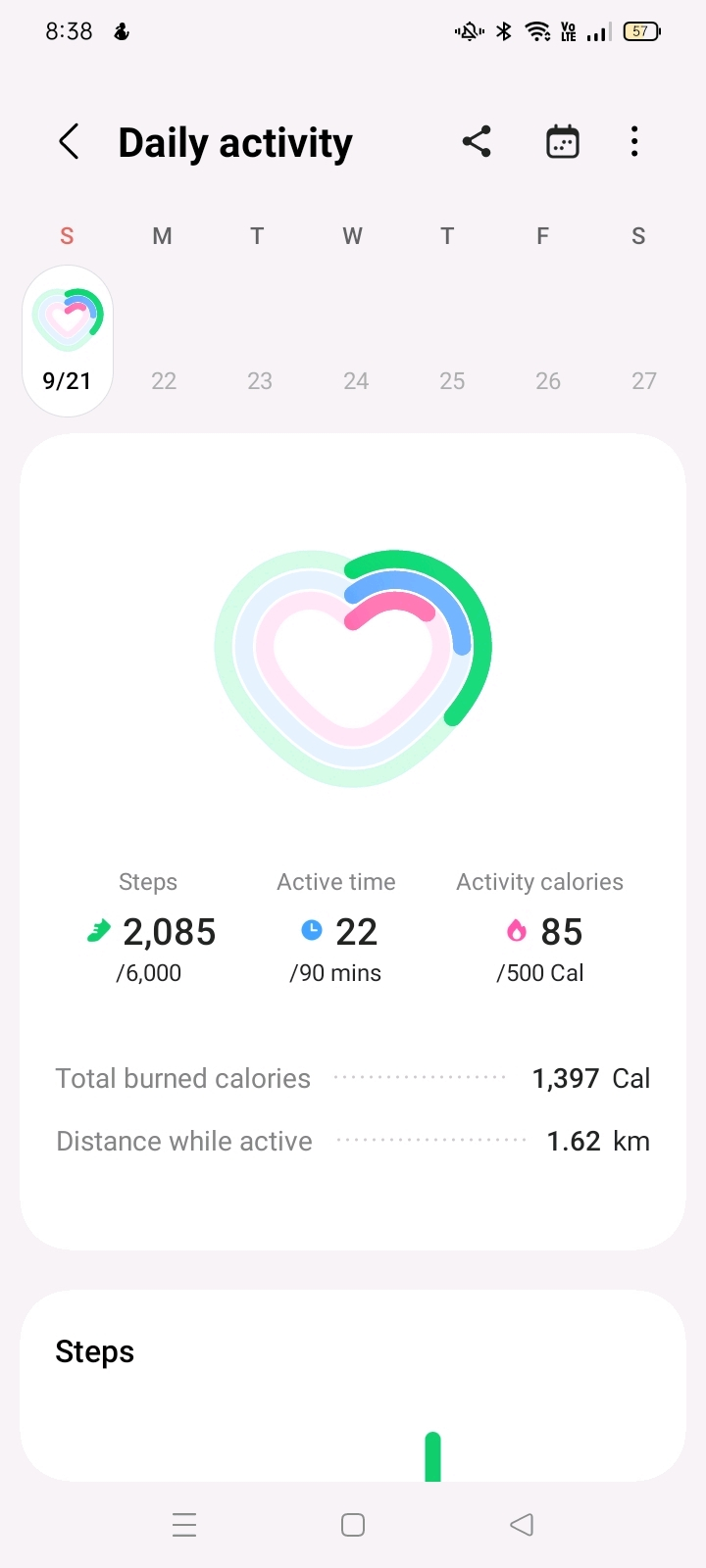
Task: Open the calendar date picker
Action: (x=563, y=142)
